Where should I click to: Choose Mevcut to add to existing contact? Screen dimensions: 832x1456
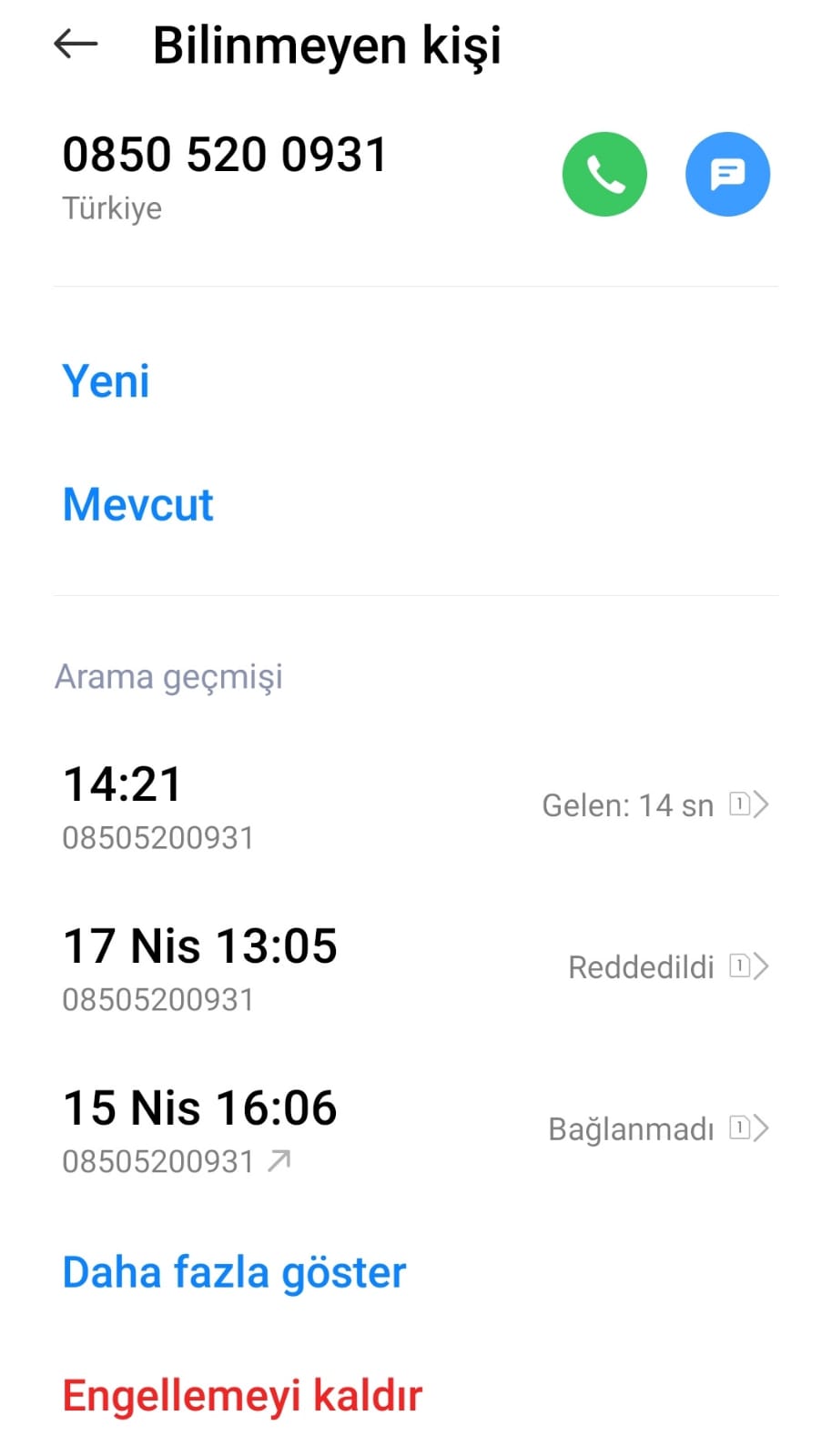tap(137, 504)
